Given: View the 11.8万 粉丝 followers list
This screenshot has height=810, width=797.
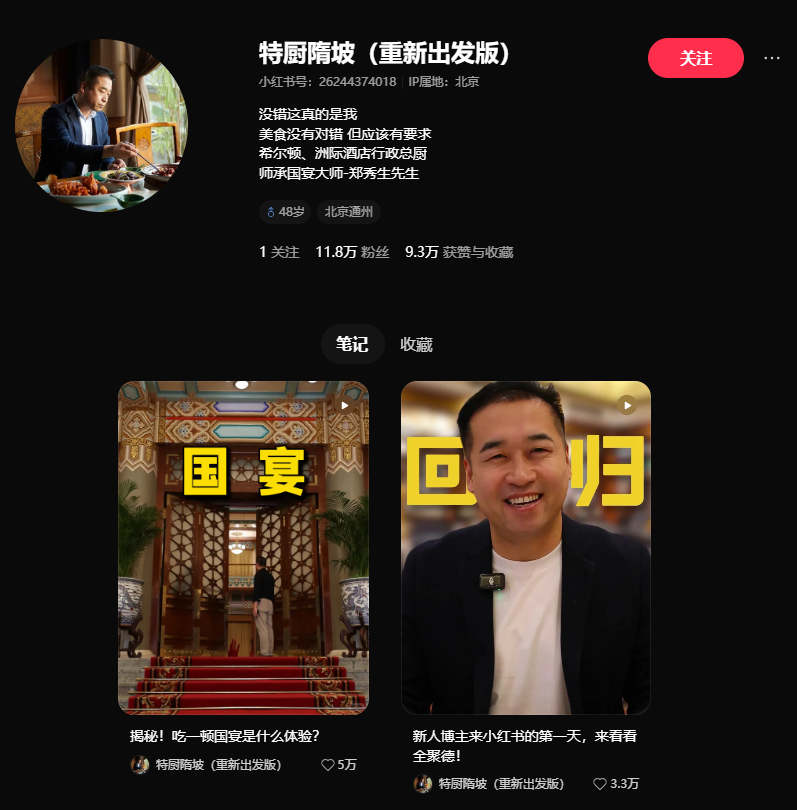Looking at the screenshot, I should point(351,252).
